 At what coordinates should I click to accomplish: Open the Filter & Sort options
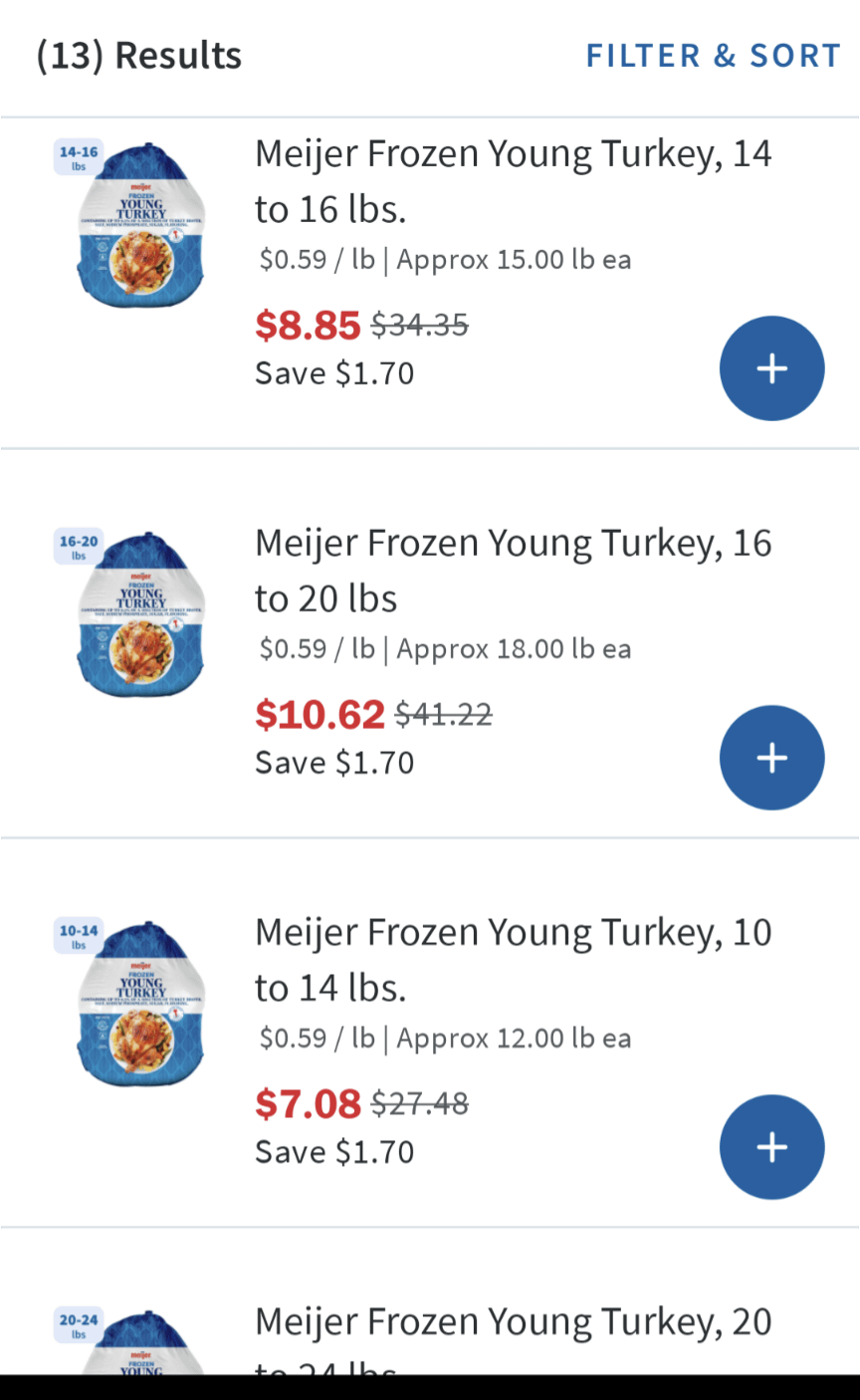coord(713,56)
